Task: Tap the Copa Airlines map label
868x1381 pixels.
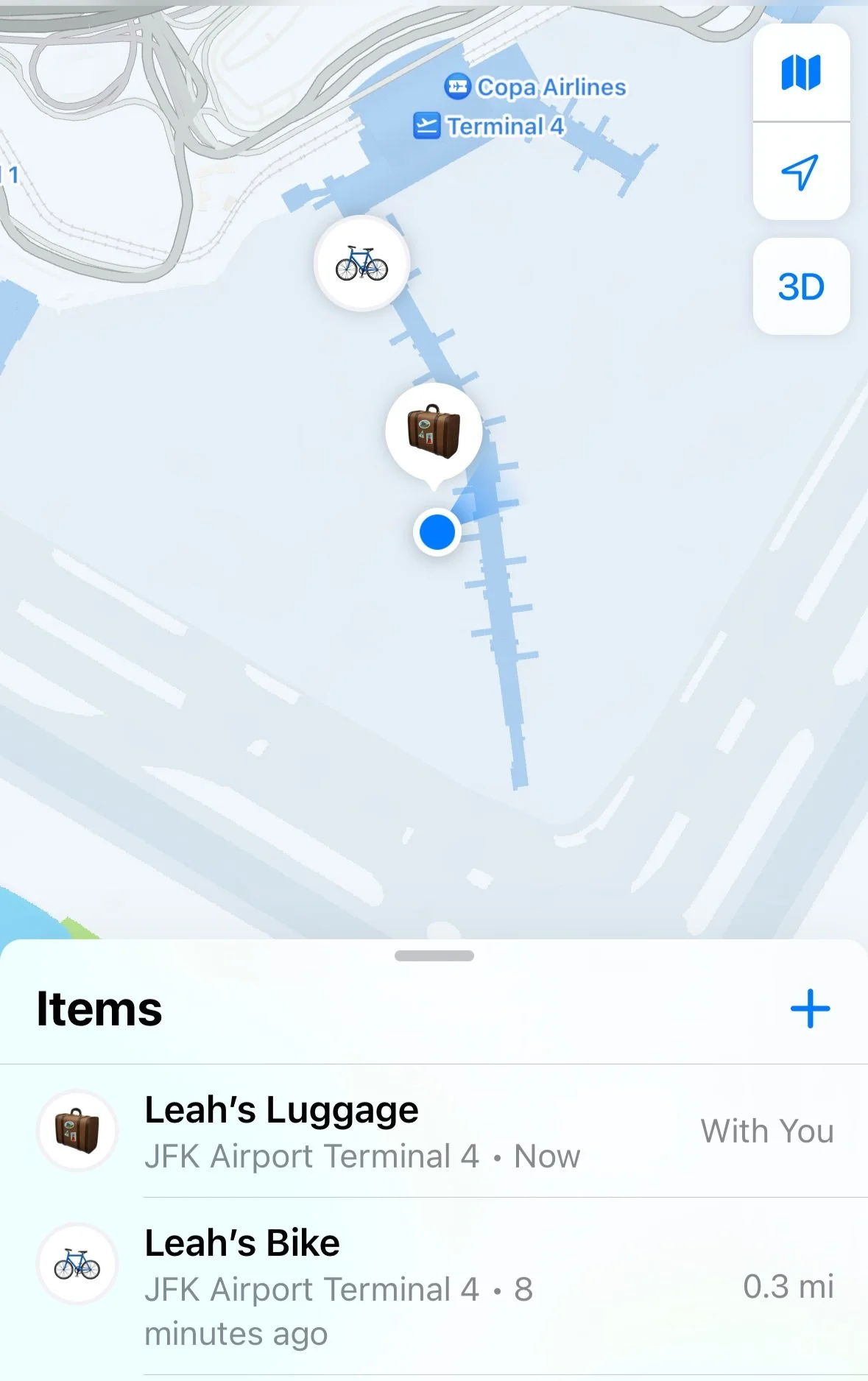Action: [536, 87]
